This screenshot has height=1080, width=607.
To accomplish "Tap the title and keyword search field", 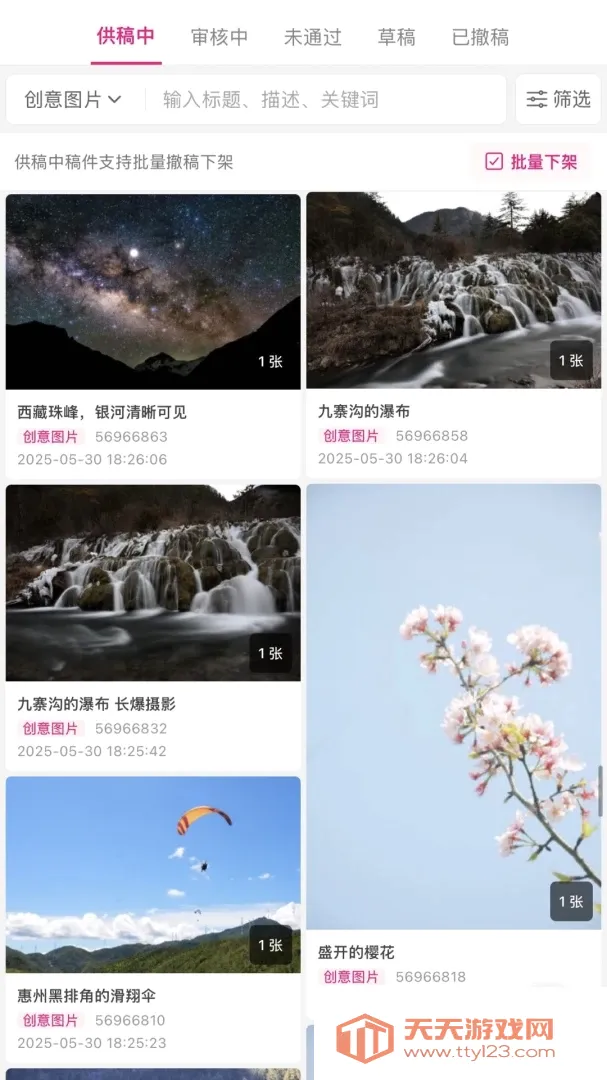I will pos(327,100).
